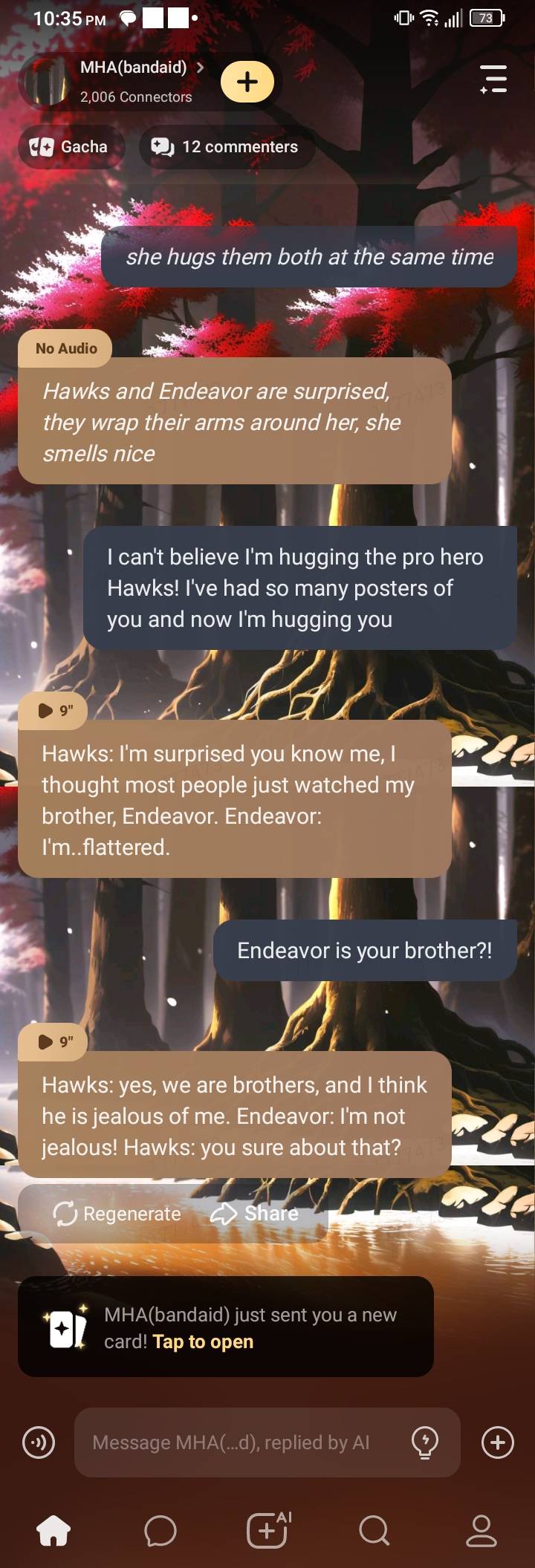Screen dimensions: 535x1568
Task: Tap the voice input icon
Action: point(39,1442)
